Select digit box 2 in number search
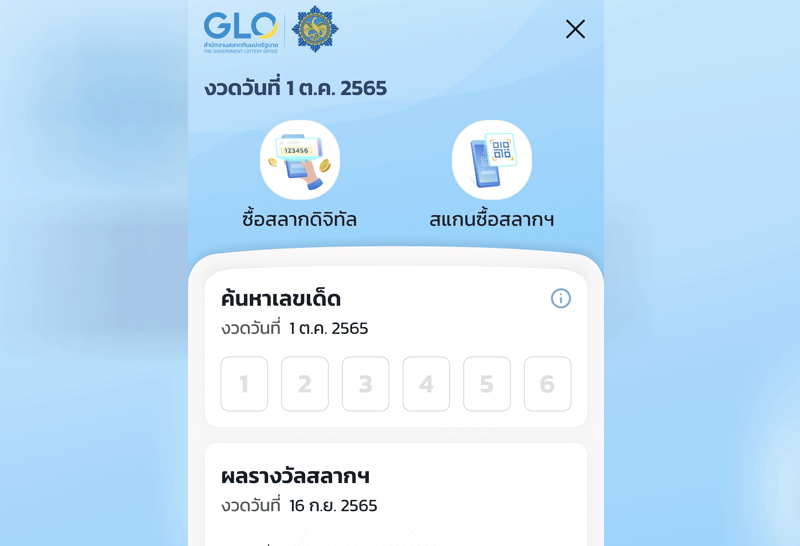 pos(305,384)
